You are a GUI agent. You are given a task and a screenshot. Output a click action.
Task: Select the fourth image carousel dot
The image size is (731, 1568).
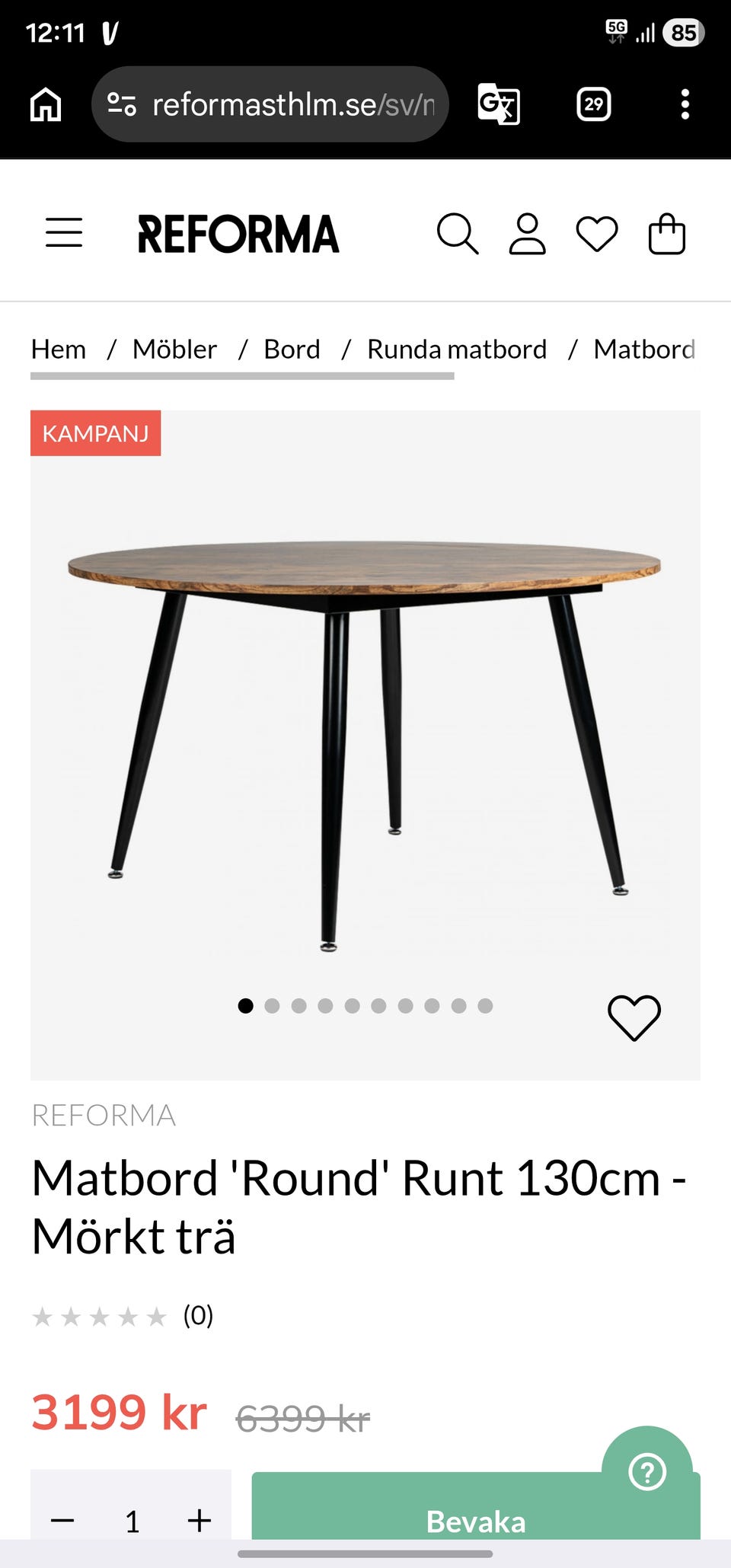(325, 1005)
